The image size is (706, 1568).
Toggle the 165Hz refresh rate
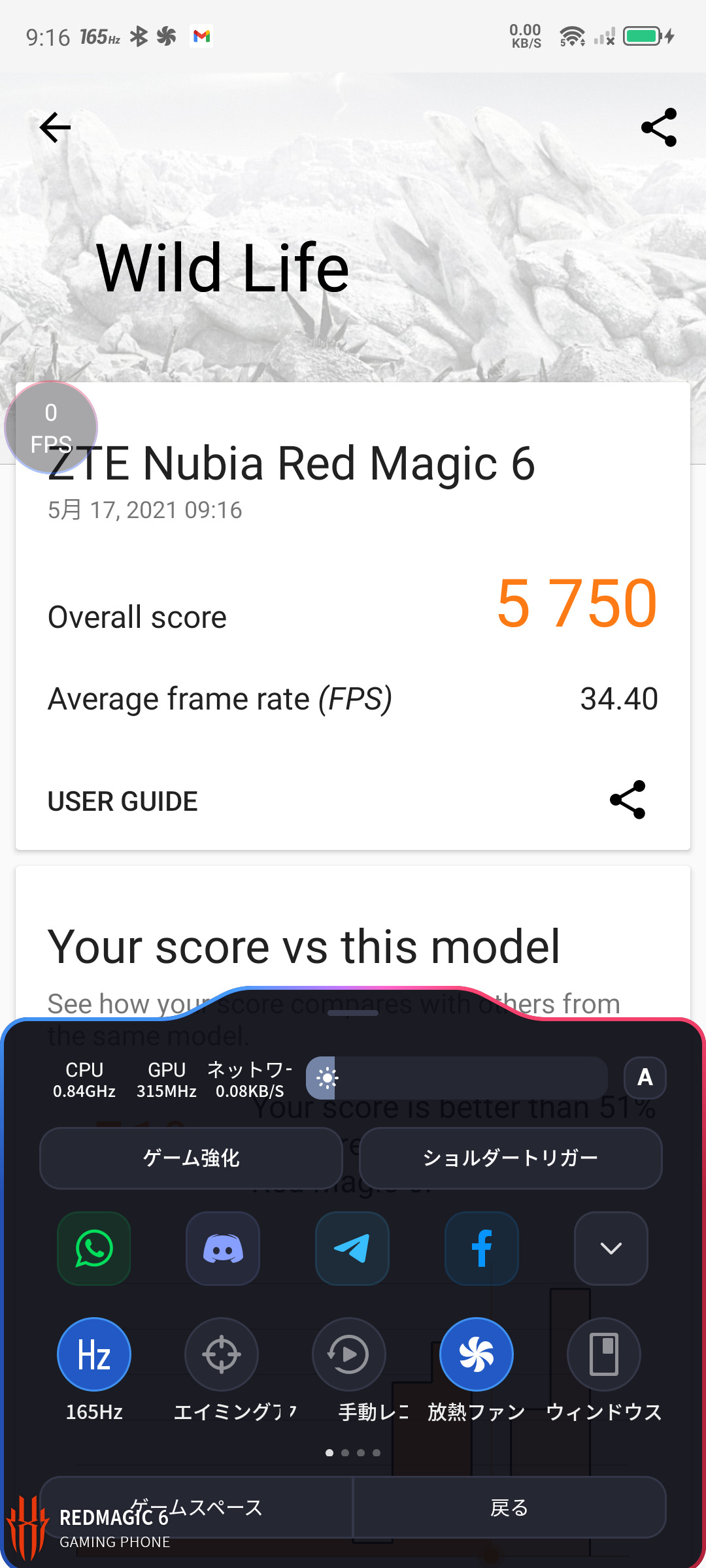(x=94, y=1354)
